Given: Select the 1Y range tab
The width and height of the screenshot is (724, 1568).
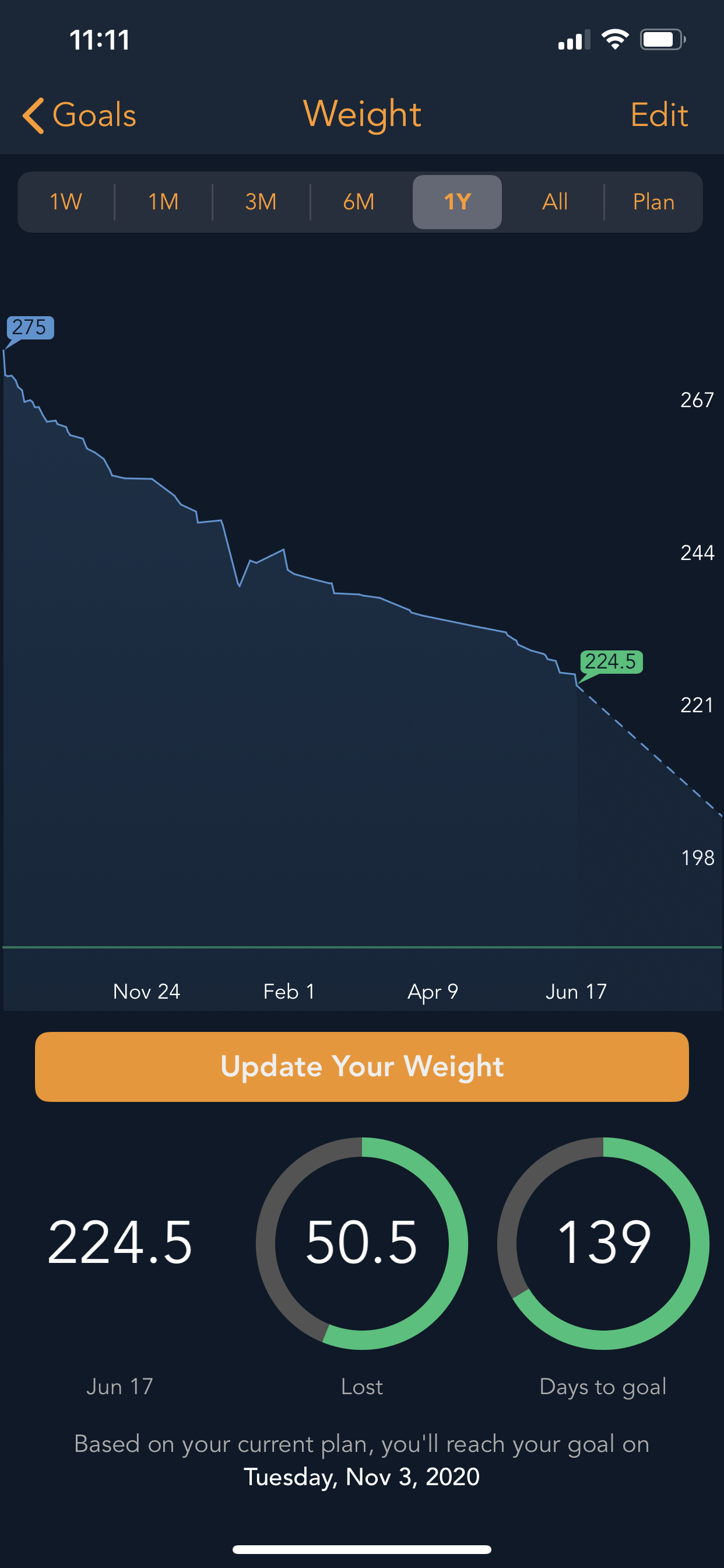Looking at the screenshot, I should tap(457, 202).
